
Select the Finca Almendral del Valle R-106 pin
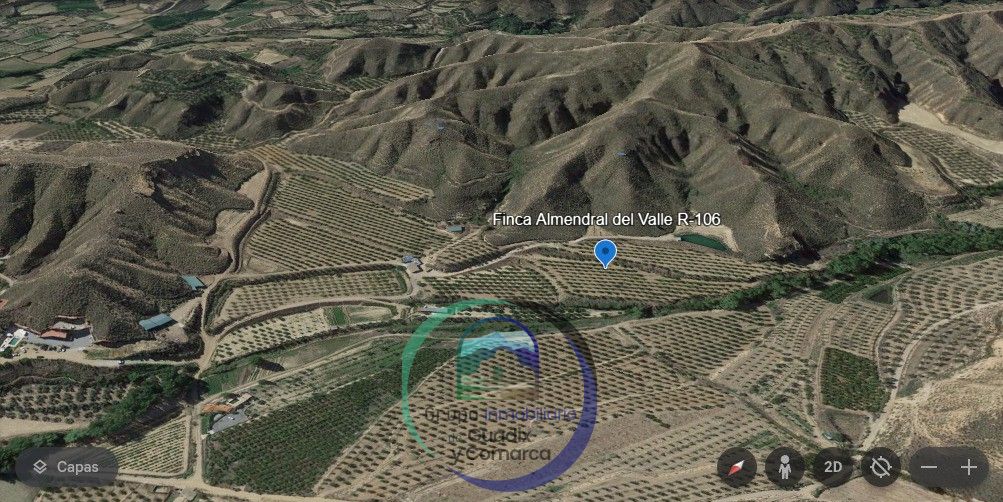605,253
